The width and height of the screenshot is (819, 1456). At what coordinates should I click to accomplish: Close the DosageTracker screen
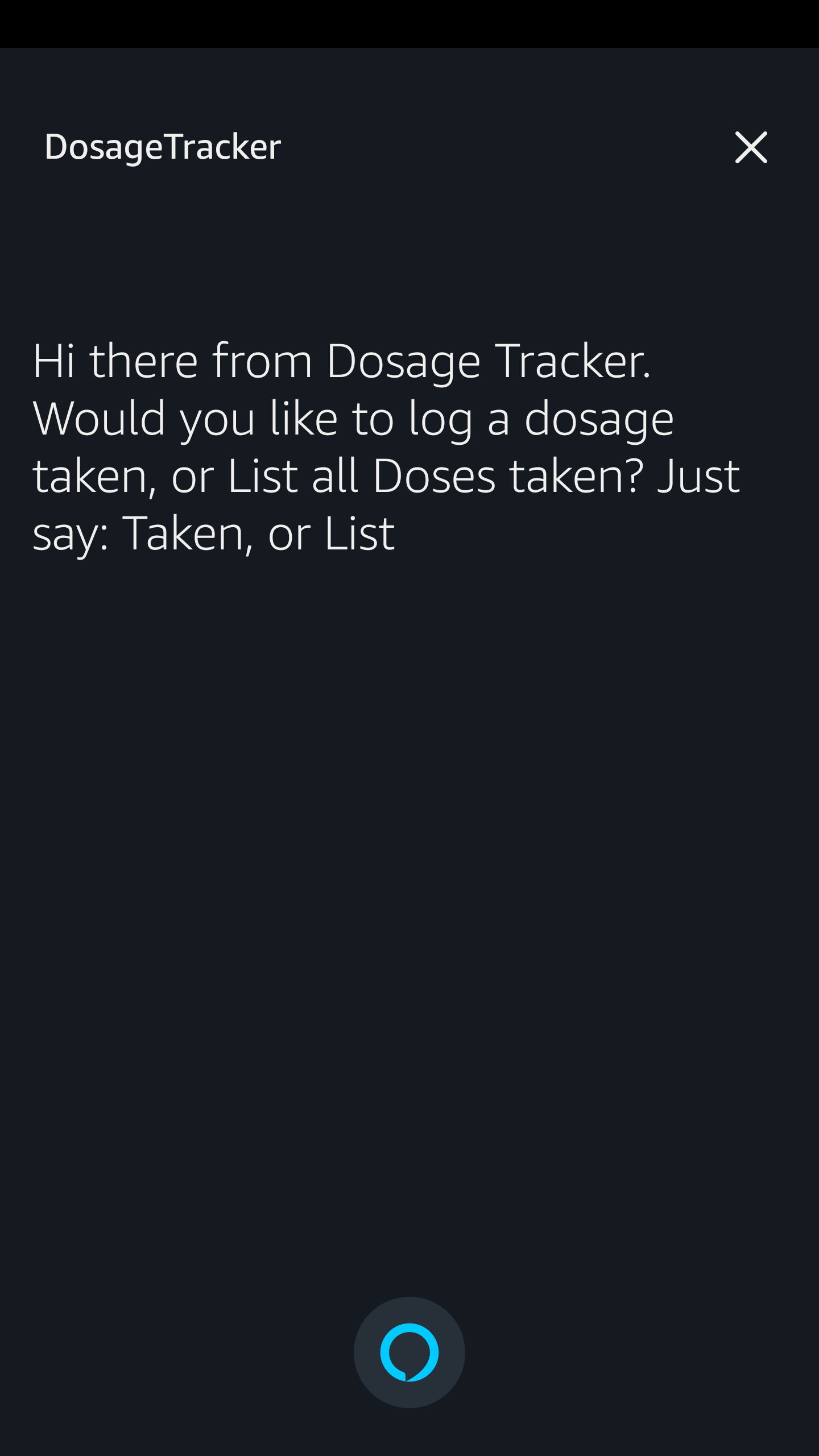(x=751, y=147)
